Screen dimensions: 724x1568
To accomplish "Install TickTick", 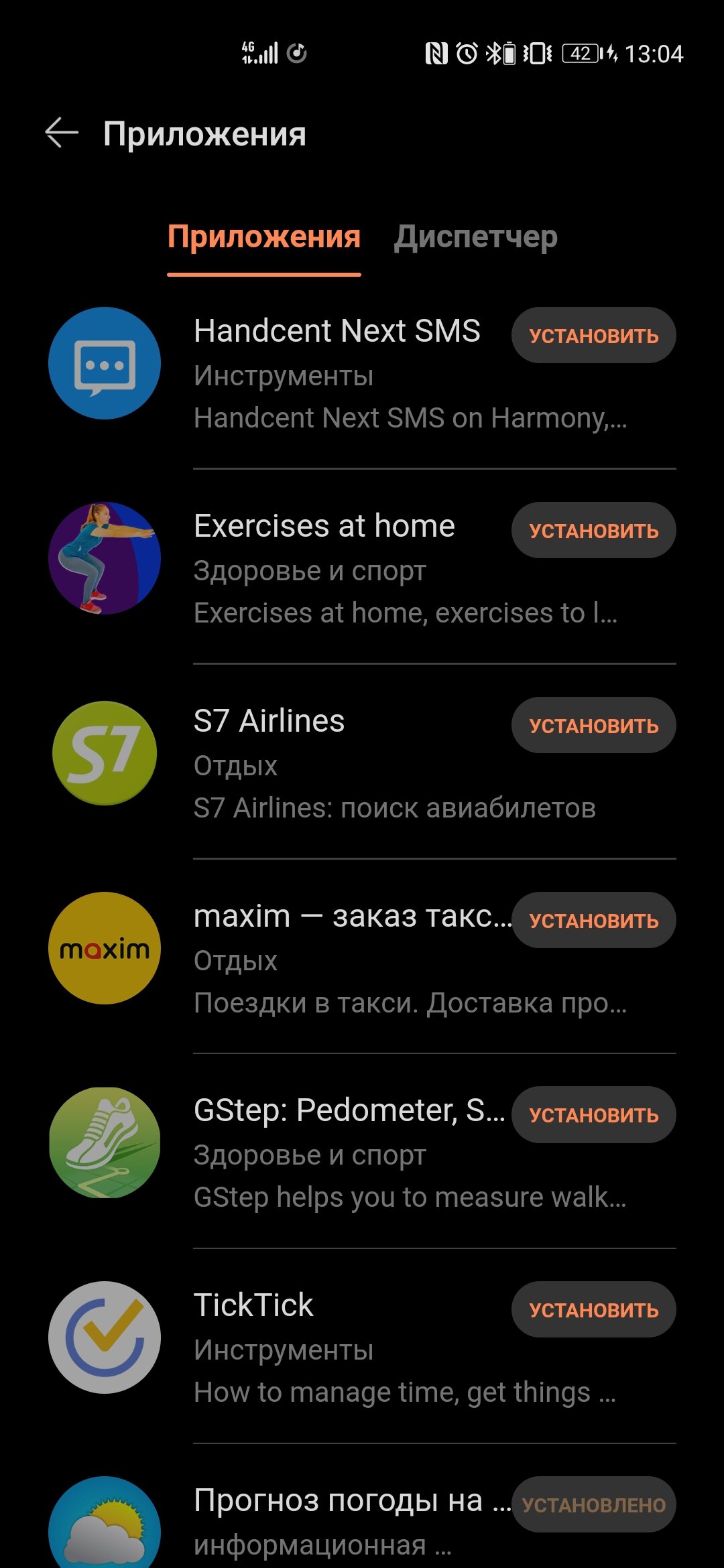I will (593, 1310).
